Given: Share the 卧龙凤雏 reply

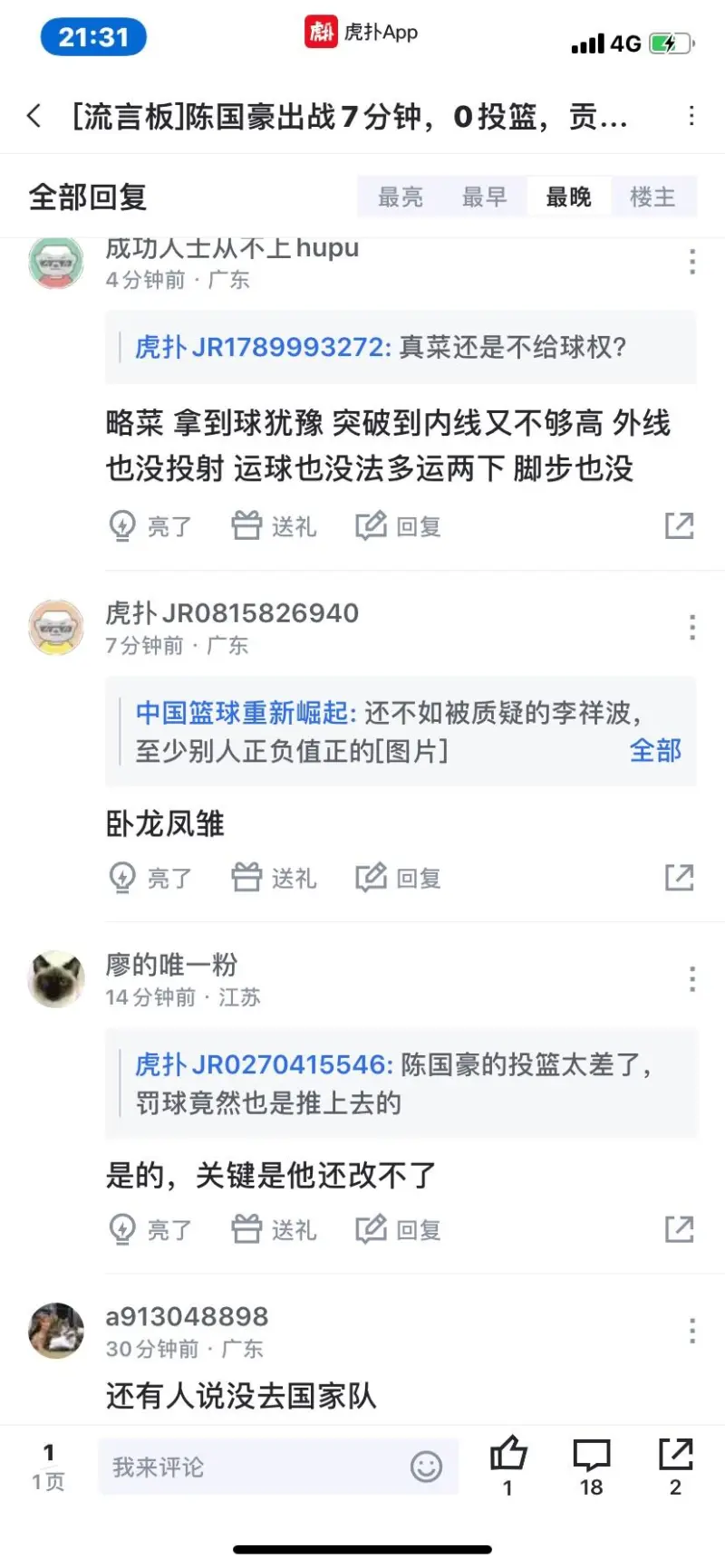Looking at the screenshot, I should (x=679, y=877).
